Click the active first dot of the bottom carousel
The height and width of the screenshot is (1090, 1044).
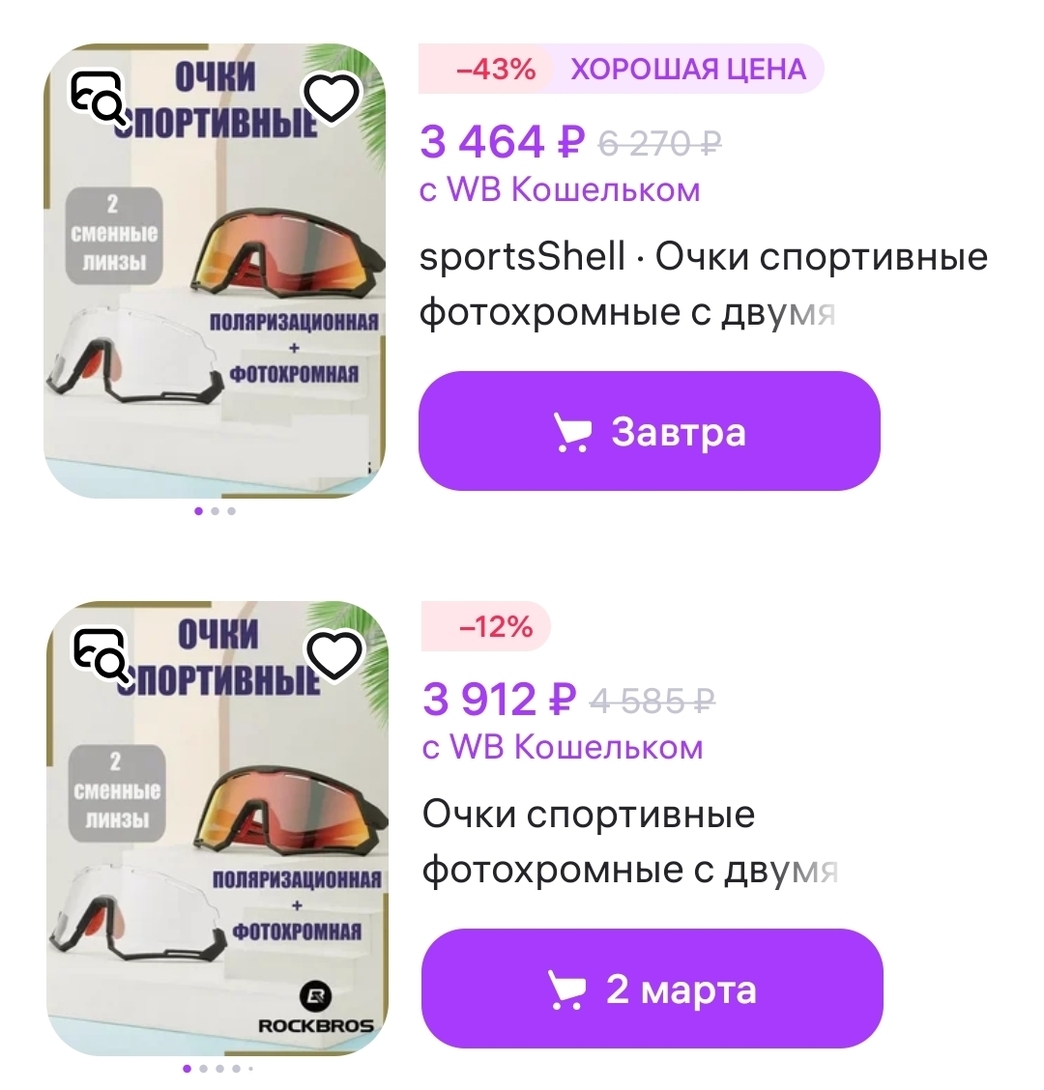188,1069
